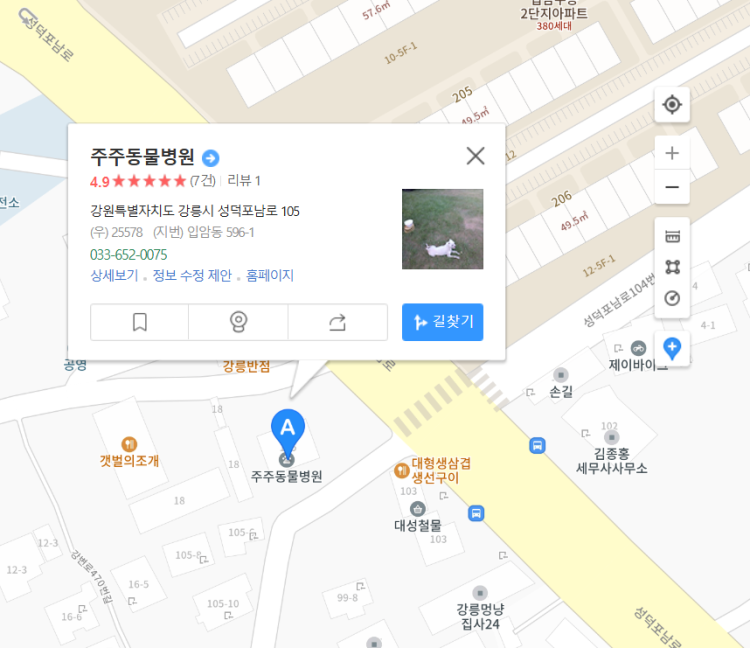750x648 pixels.
Task: View the 주주동물병원 photo thumbnail
Action: (x=442, y=229)
